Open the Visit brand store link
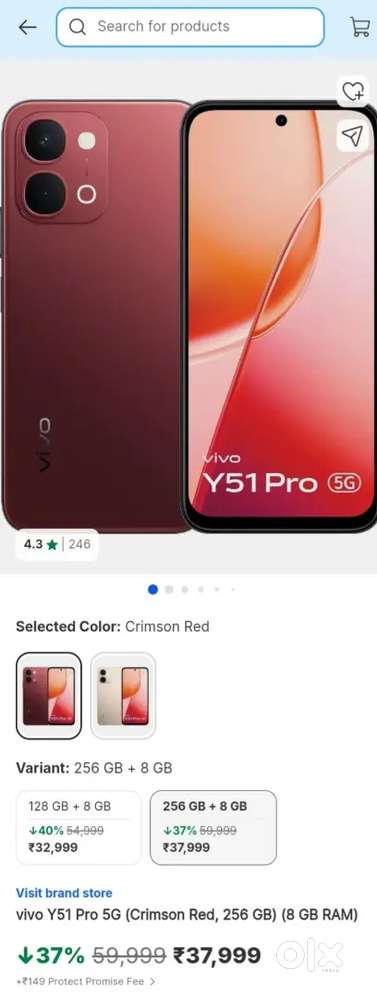This screenshot has height=998, width=377. tap(64, 893)
